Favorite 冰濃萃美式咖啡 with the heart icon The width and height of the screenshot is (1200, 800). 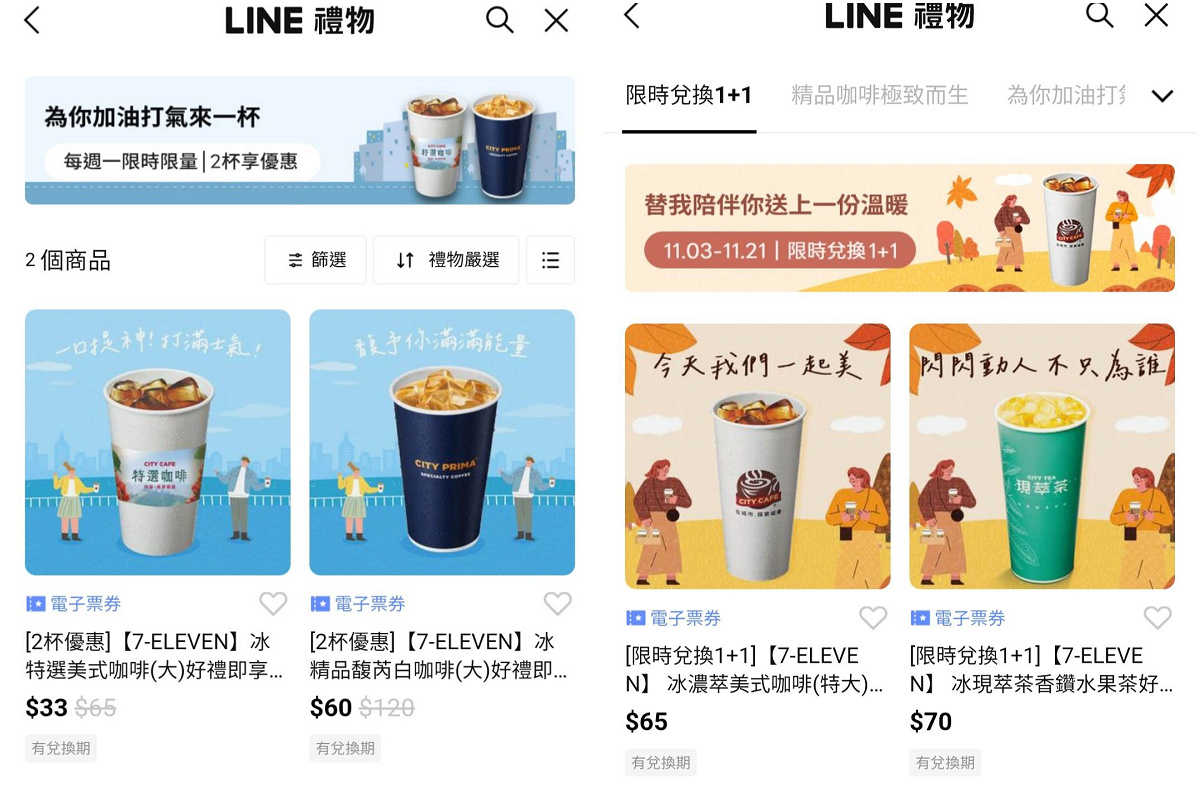[873, 618]
